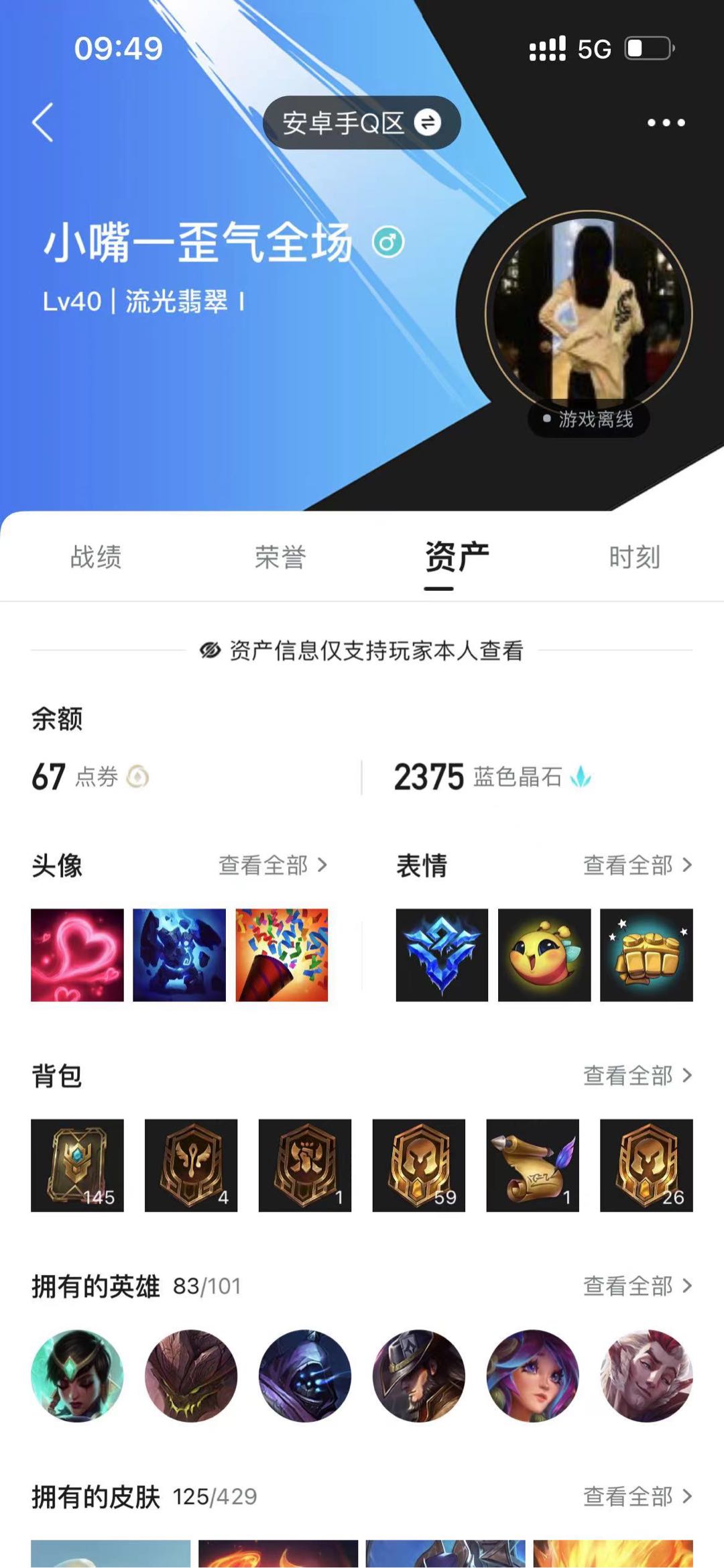The image size is (724, 1568).
Task: Open the backpack item with count 59
Action: click(x=419, y=1166)
